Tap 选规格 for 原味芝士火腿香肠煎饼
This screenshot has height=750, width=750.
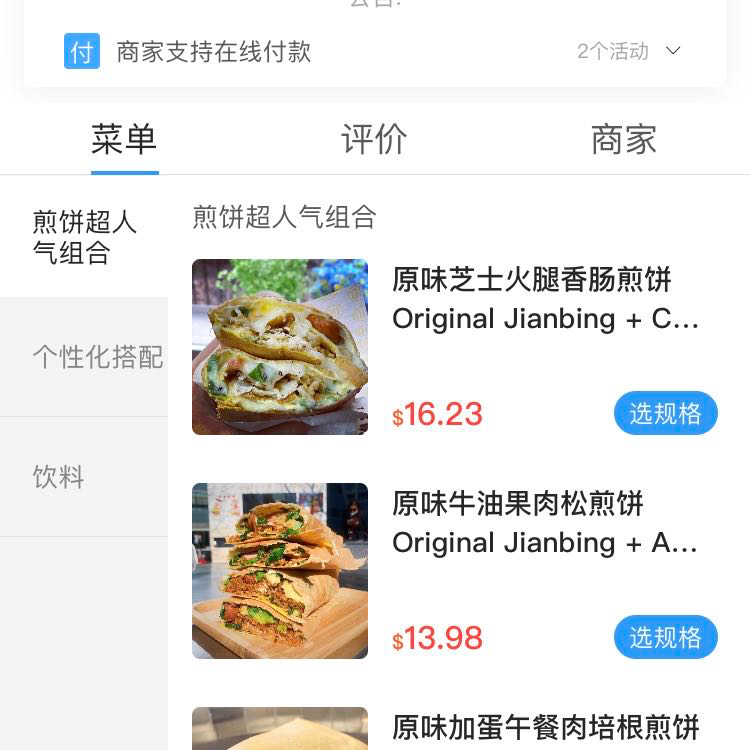pyautogui.click(x=665, y=414)
